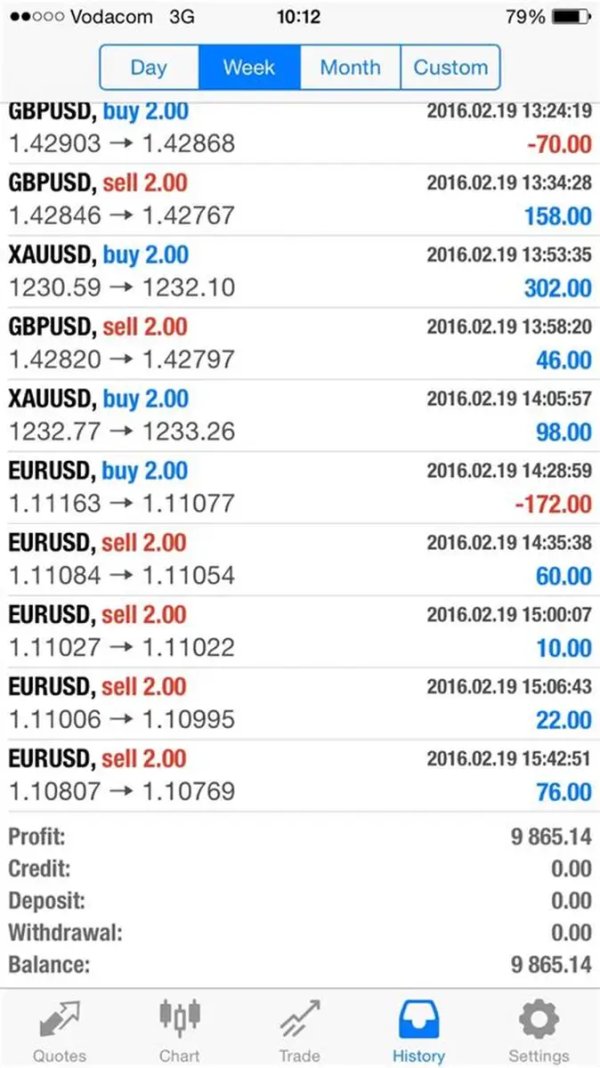Image resolution: width=600 pixels, height=1068 pixels.
Task: Tap EURUSD sell trade closed at 15:06:43
Action: point(300,704)
